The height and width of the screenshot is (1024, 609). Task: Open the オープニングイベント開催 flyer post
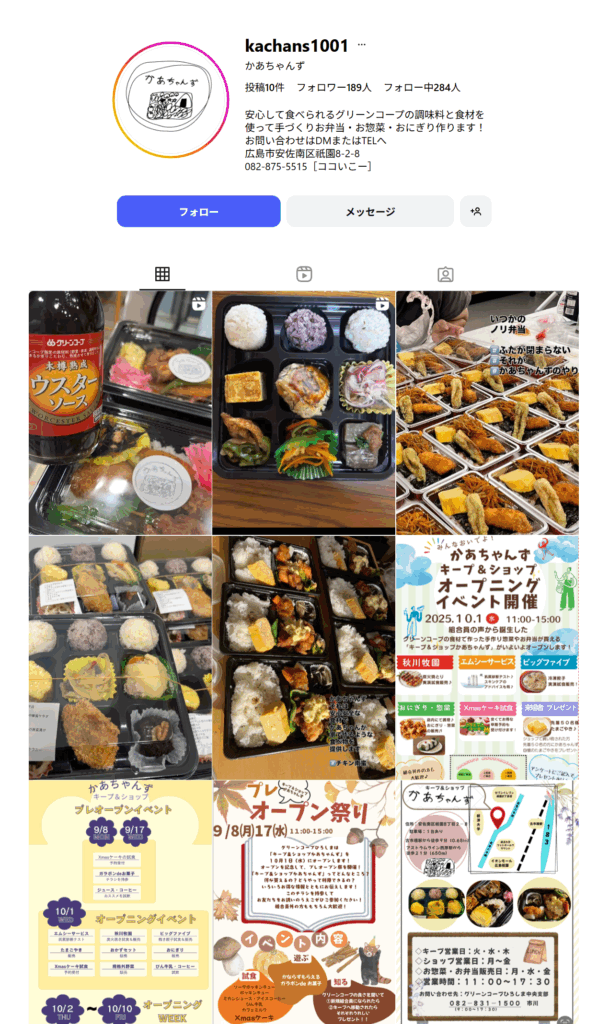[487, 657]
